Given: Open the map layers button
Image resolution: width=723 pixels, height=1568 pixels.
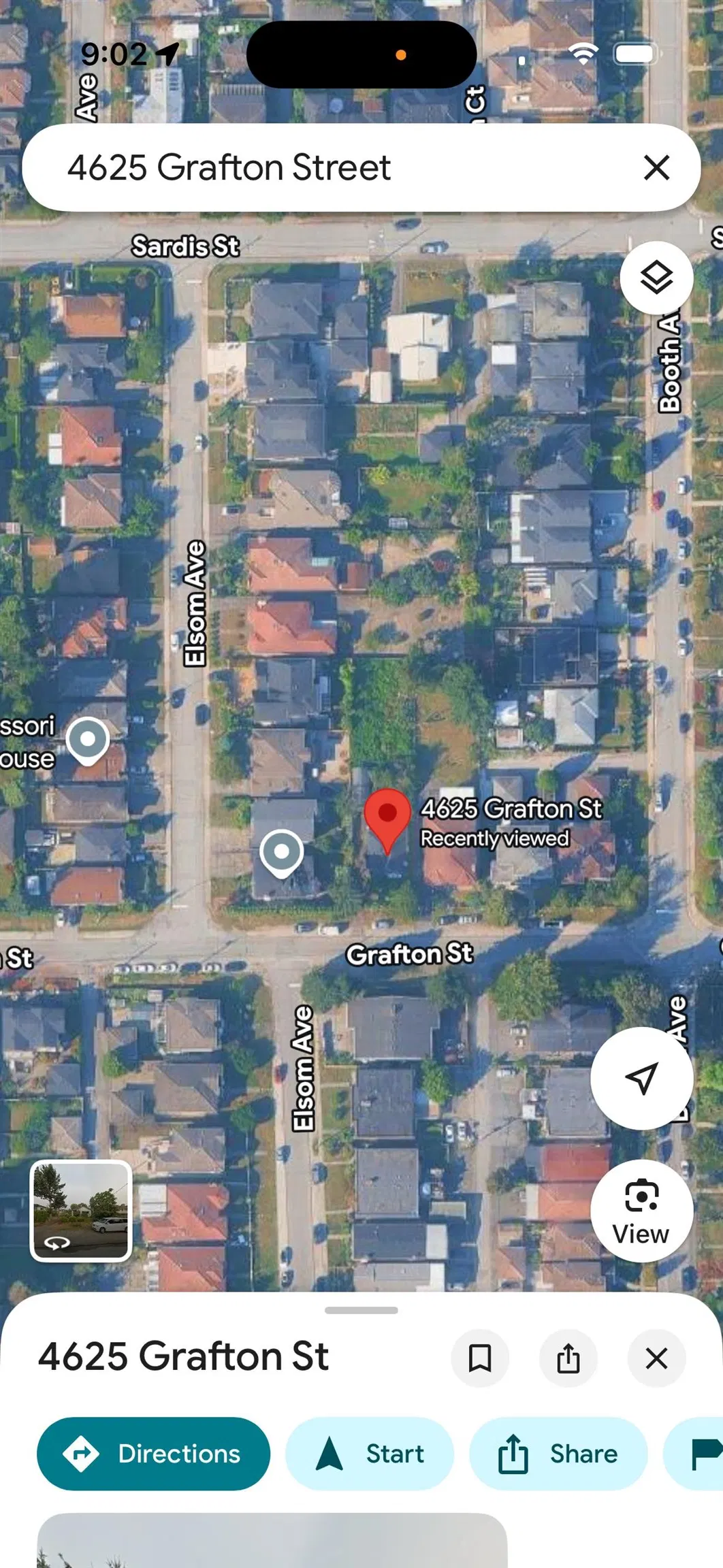Looking at the screenshot, I should click(x=656, y=278).
